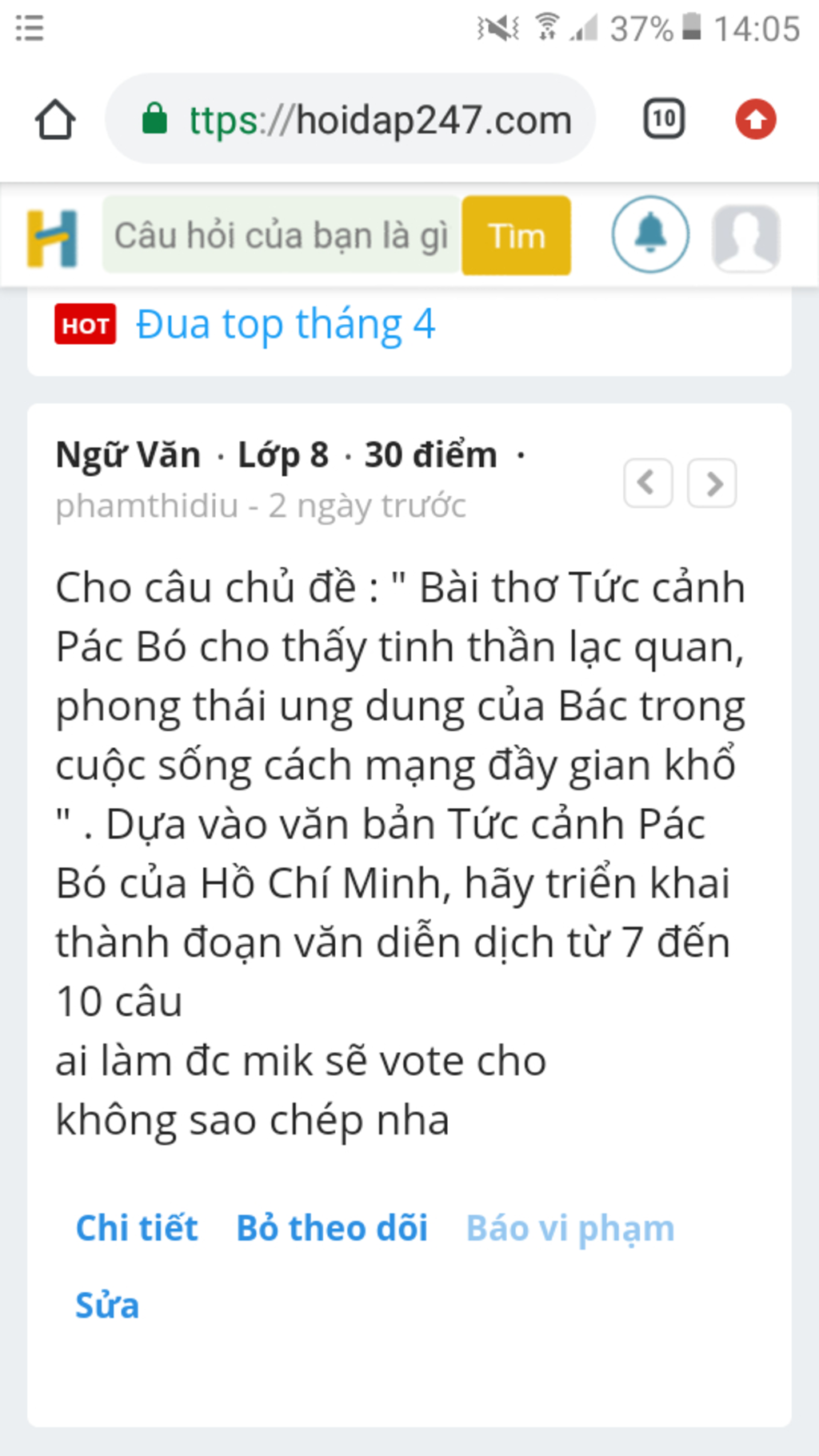Open the 'Đua top tháng 4' link

coord(285,325)
